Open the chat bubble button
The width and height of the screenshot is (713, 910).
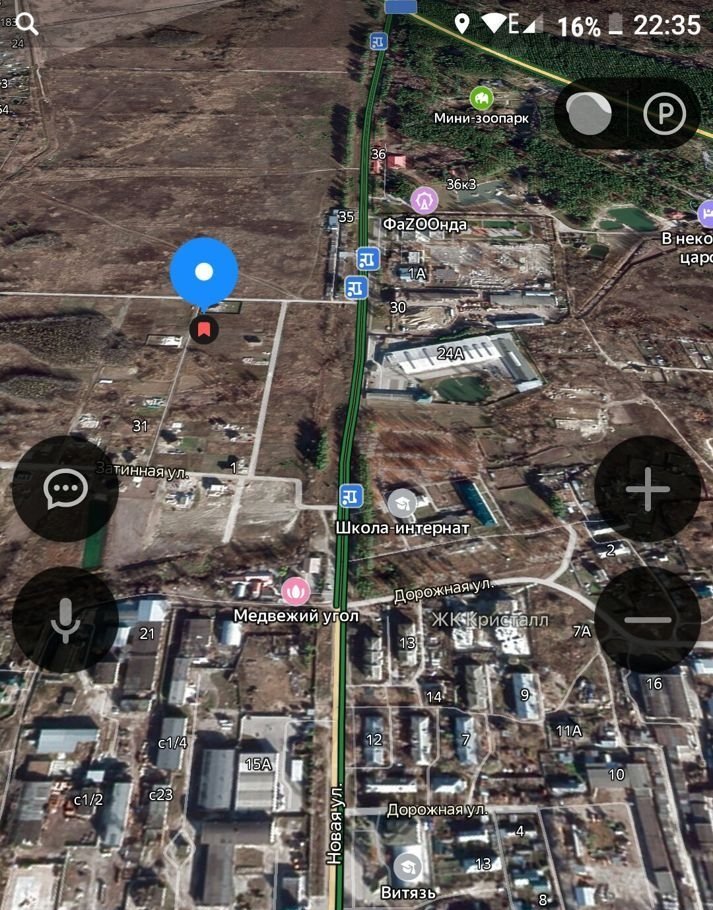tap(65, 489)
